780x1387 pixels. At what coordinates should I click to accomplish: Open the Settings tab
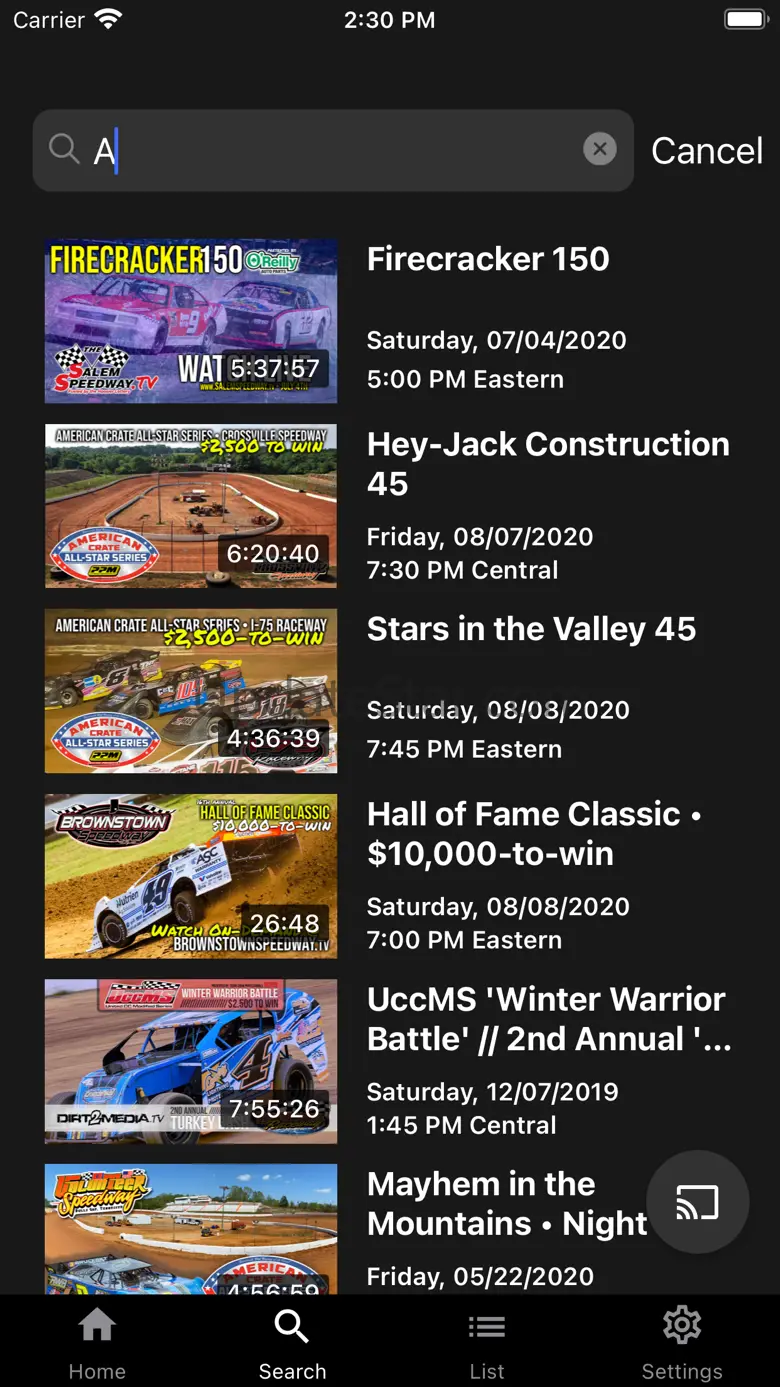(682, 1342)
